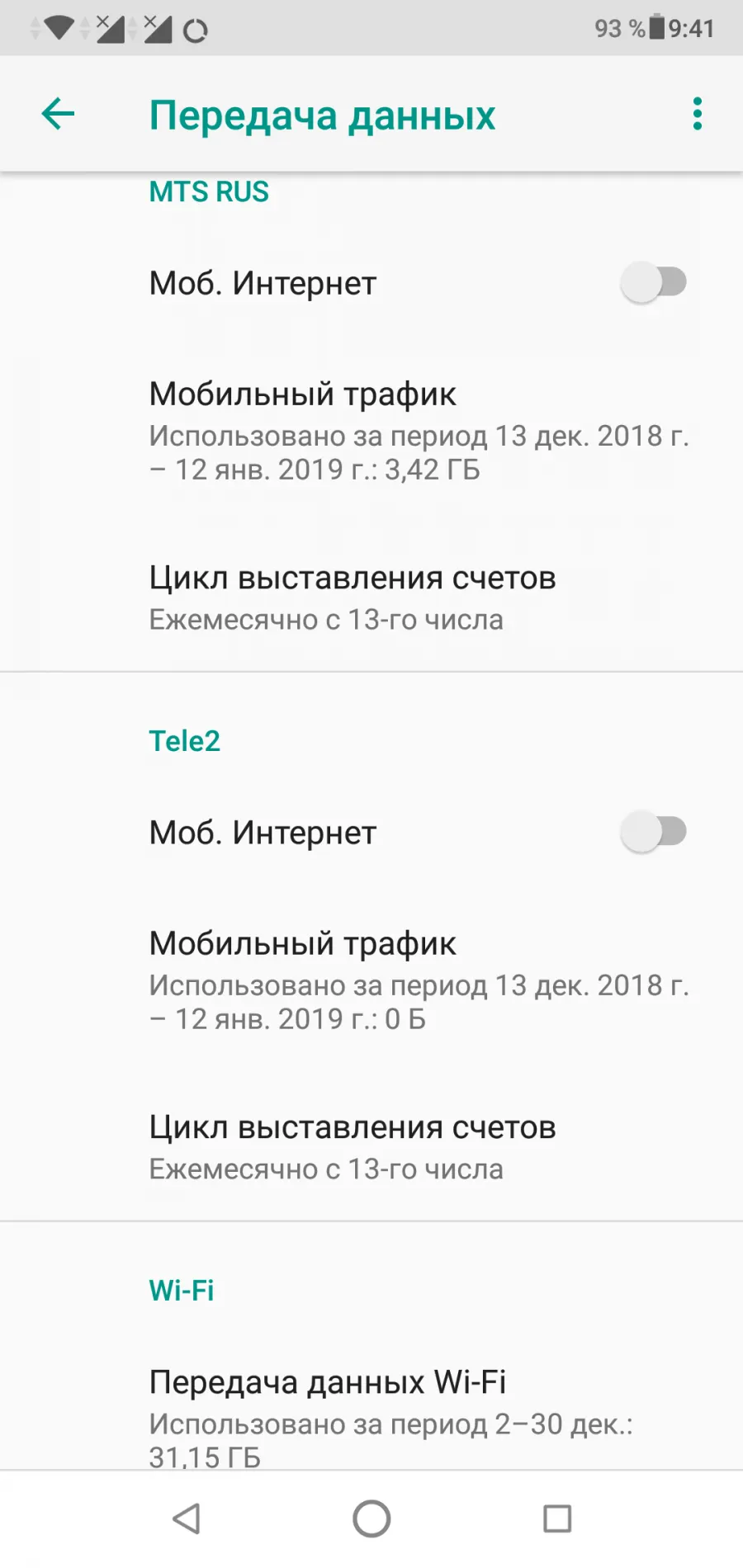Open Цикл выставления счетов for MTS RUS
Screen dimensions: 743x1568
tap(371, 597)
